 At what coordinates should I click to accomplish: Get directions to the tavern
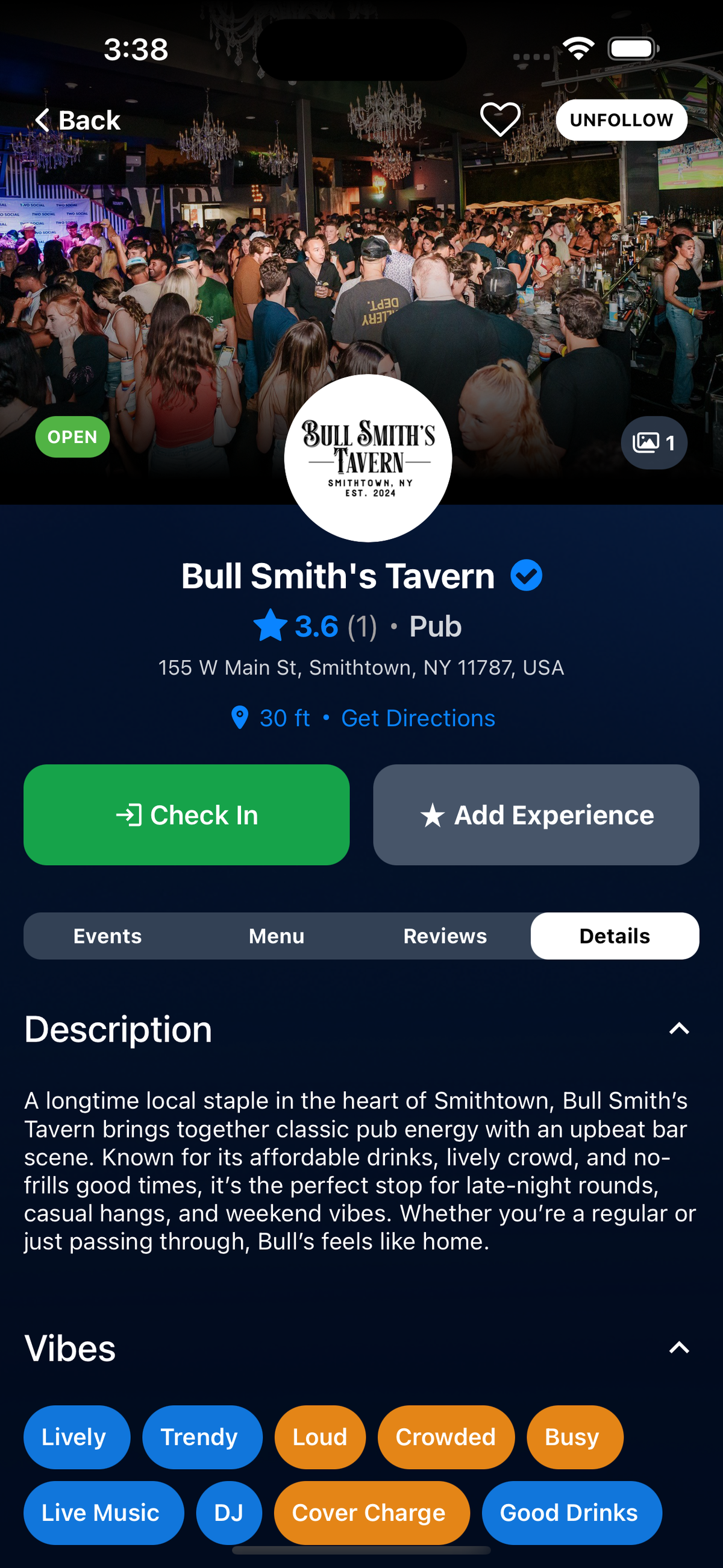click(x=418, y=718)
